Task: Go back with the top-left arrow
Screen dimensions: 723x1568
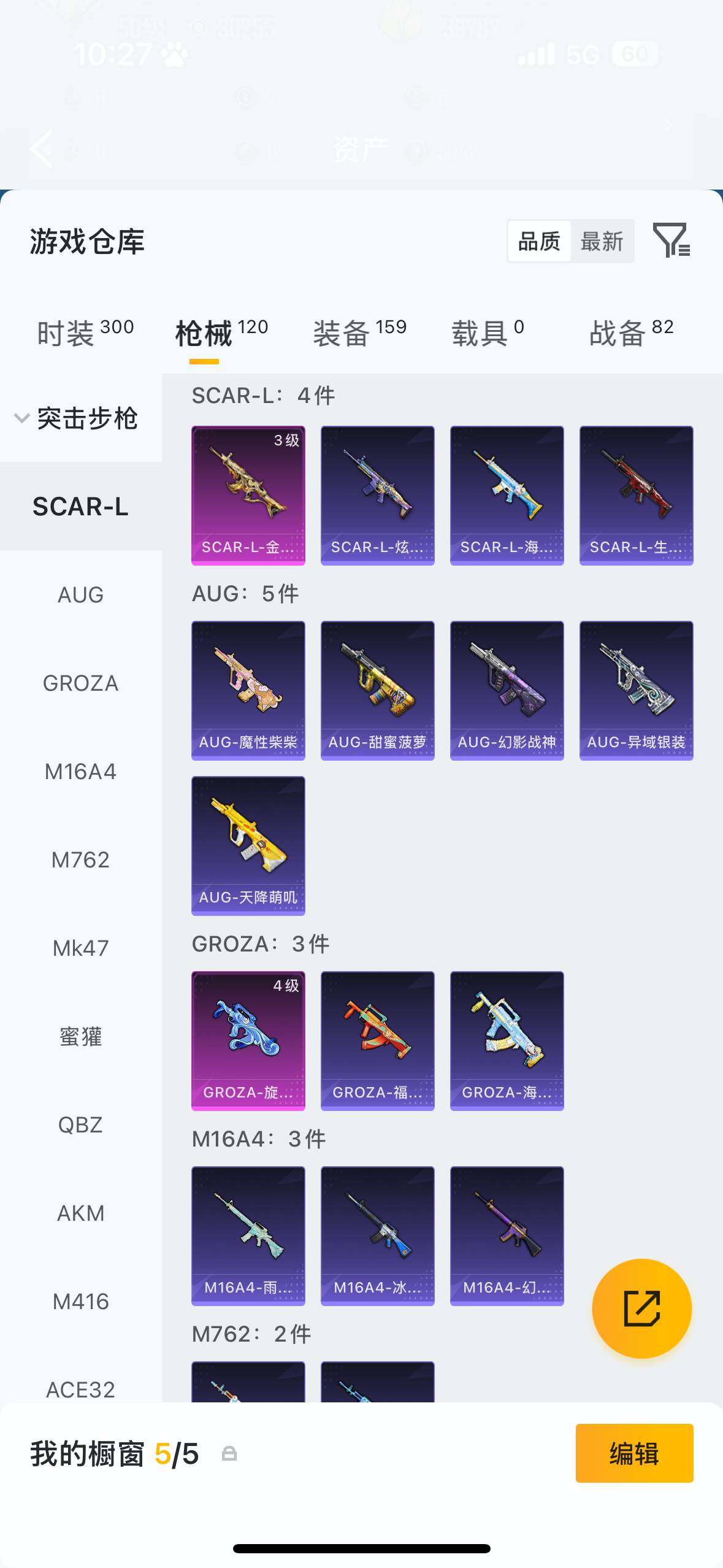Action: click(42, 148)
